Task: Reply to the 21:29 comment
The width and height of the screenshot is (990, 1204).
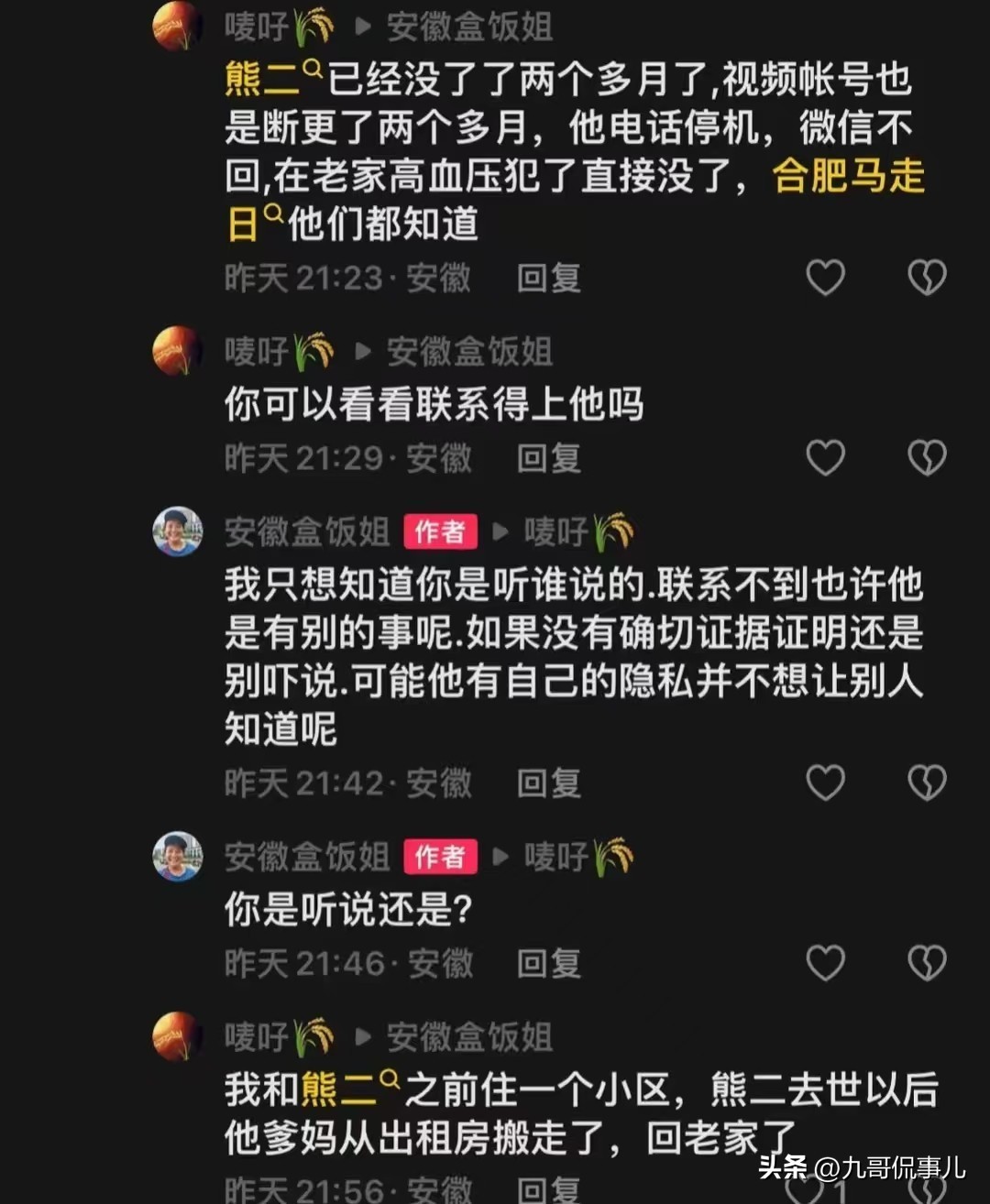Action: tap(548, 458)
